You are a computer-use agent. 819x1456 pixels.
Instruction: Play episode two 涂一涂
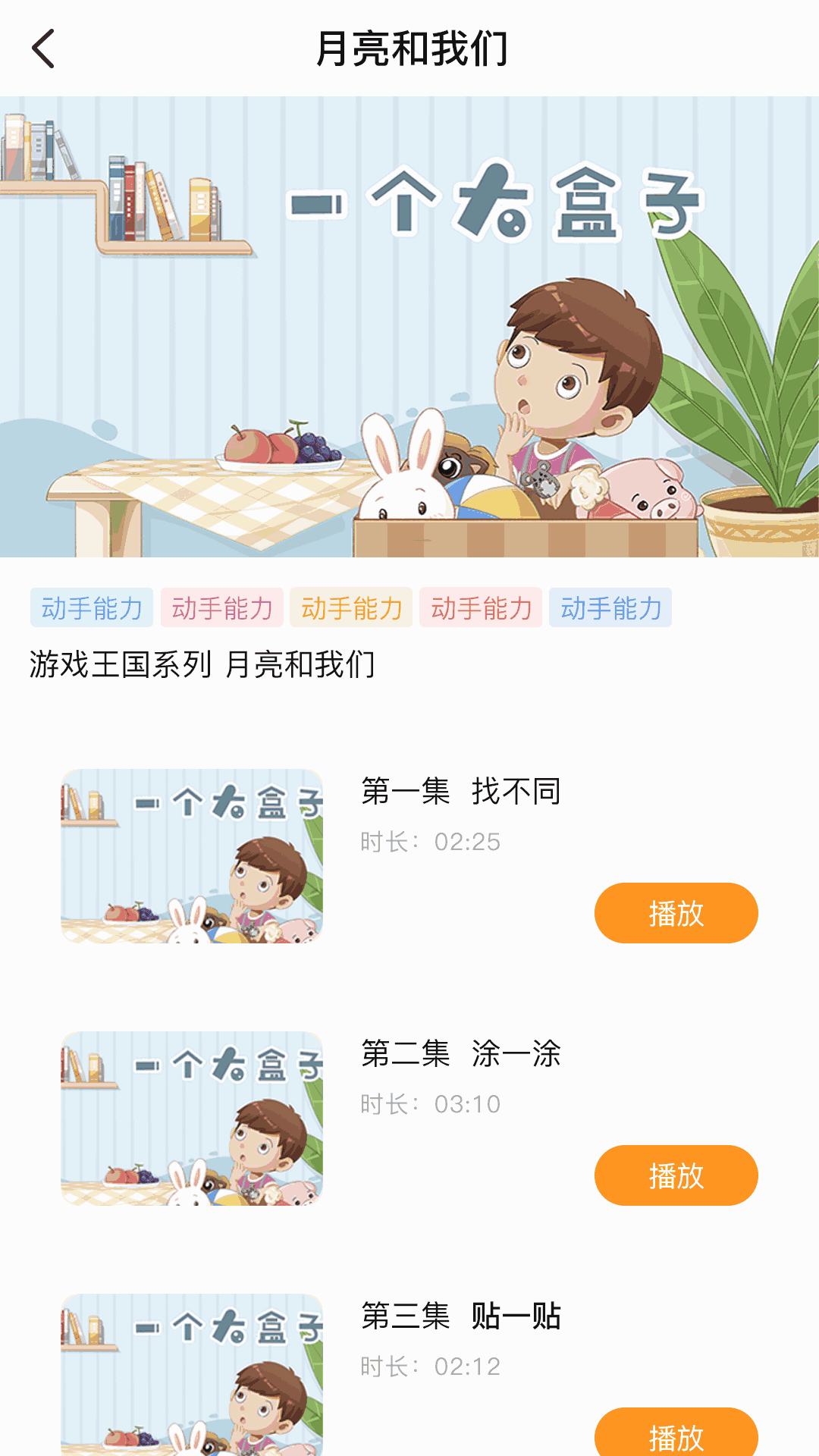click(676, 1175)
